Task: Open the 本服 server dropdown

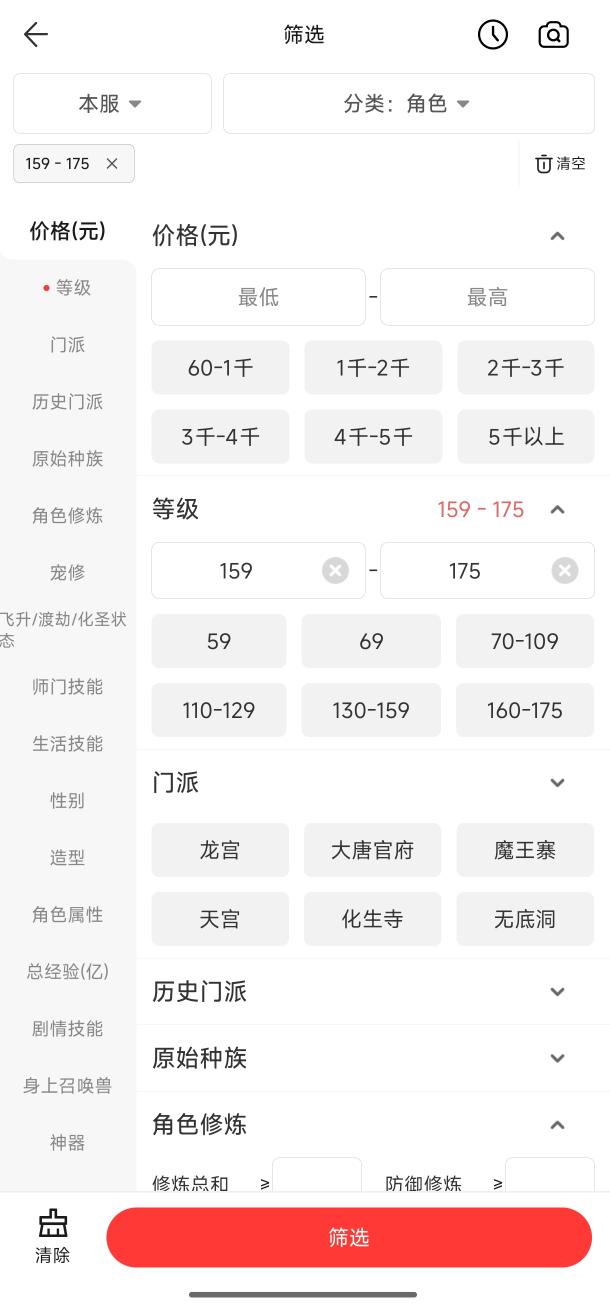Action: click(112, 103)
